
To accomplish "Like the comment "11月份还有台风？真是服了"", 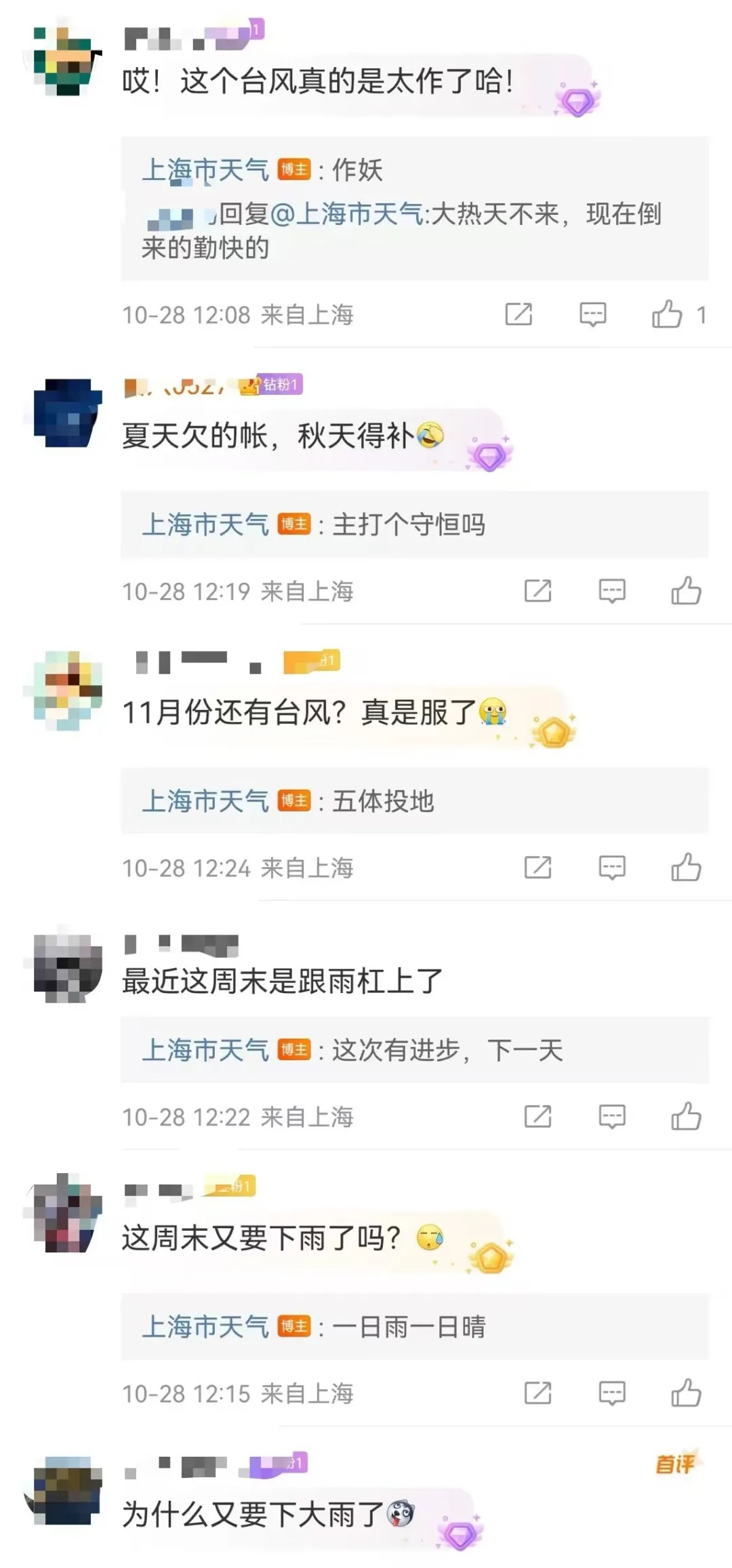I will [686, 867].
